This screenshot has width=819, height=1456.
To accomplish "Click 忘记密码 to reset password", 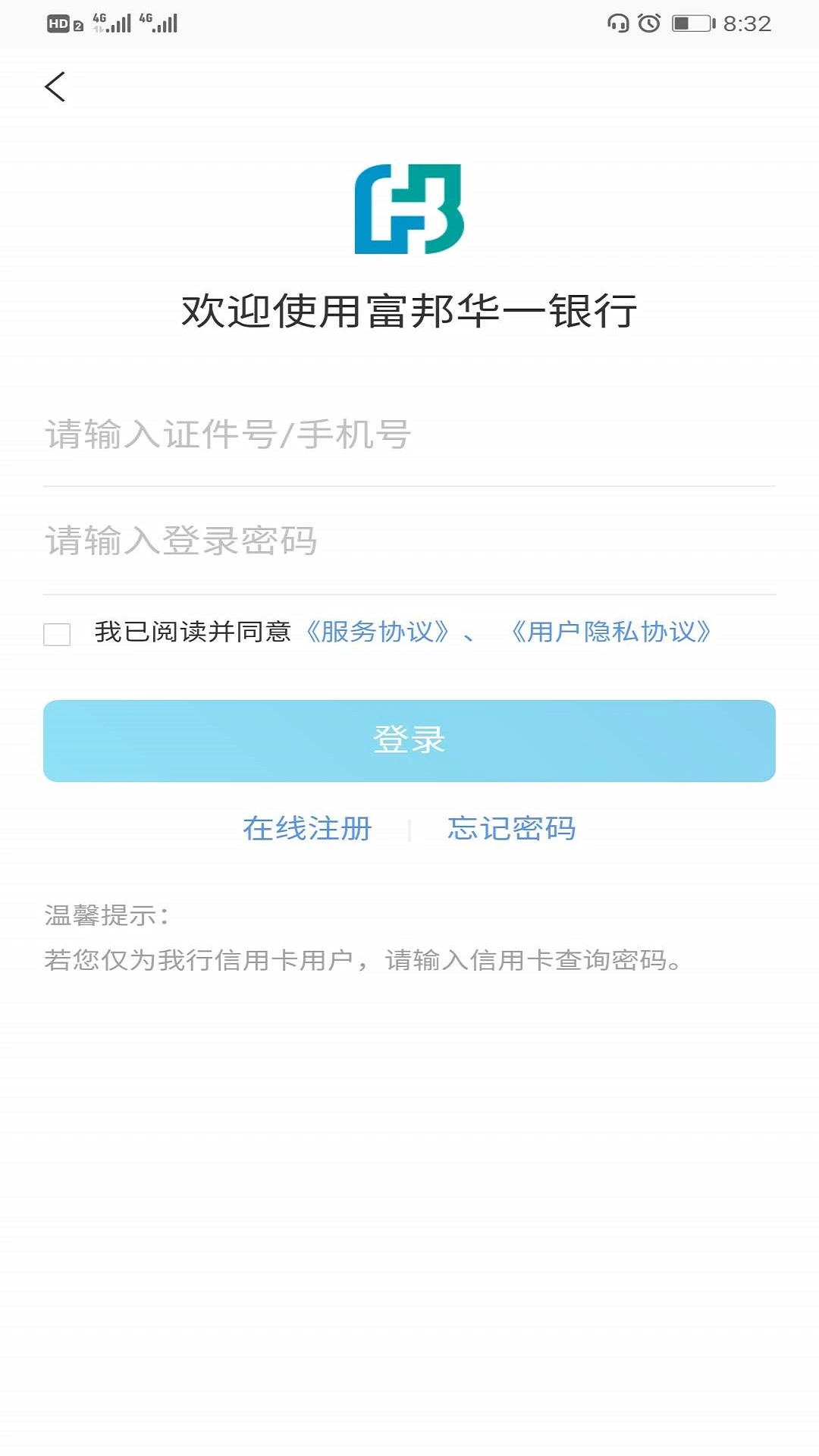I will (512, 830).
